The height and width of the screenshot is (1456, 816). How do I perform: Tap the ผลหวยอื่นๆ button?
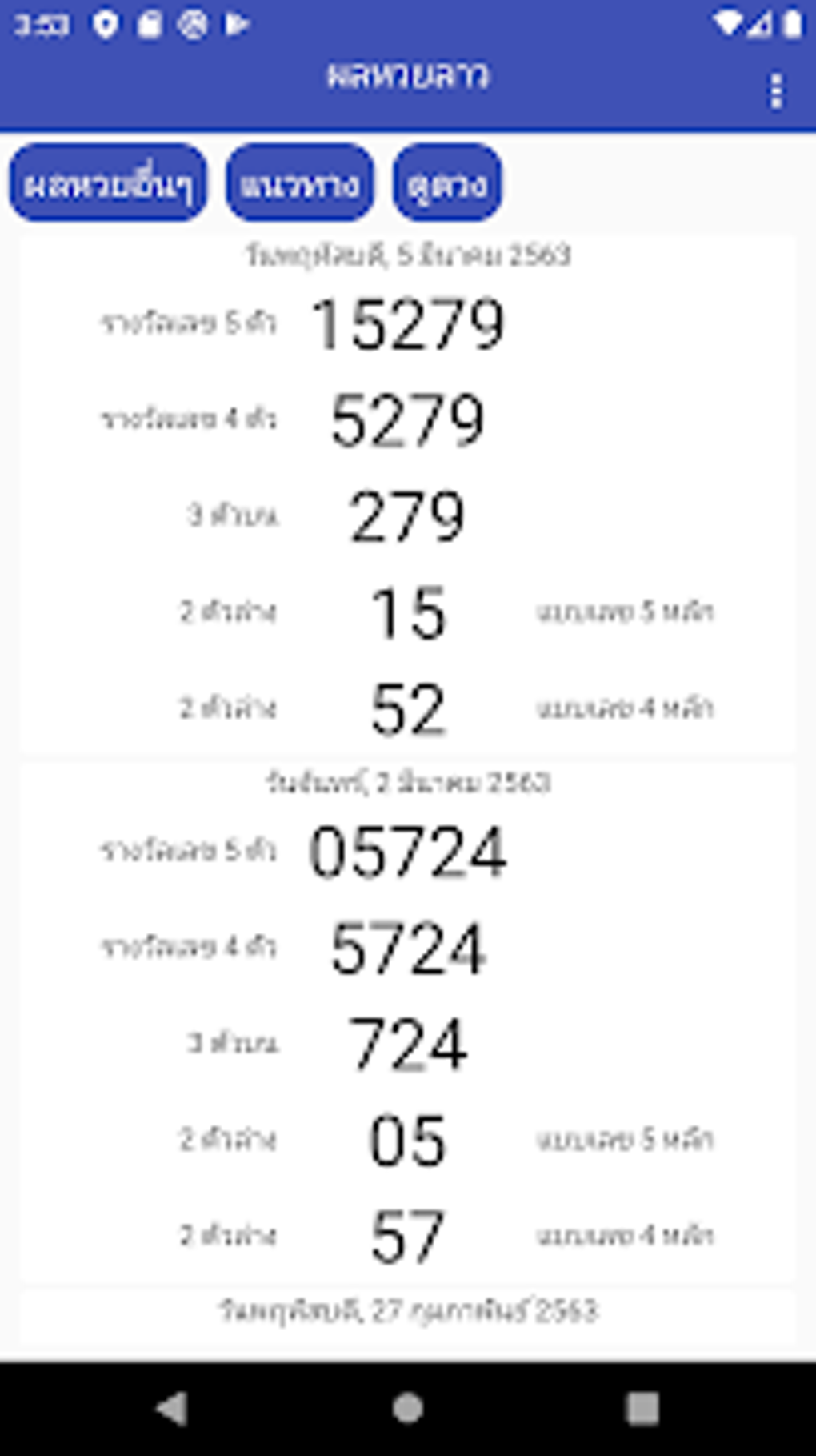pyautogui.click(x=108, y=183)
